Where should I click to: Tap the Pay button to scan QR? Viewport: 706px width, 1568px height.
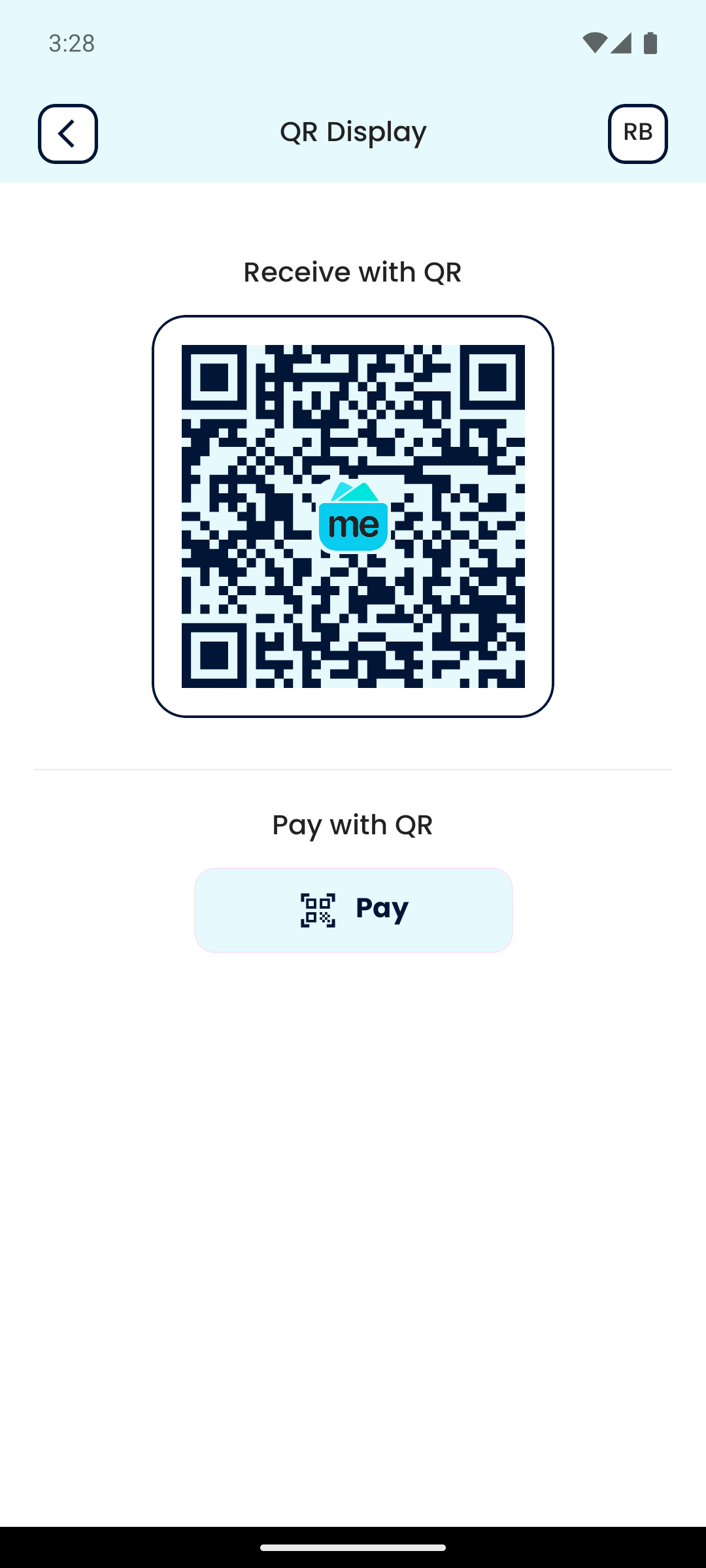pyautogui.click(x=353, y=909)
